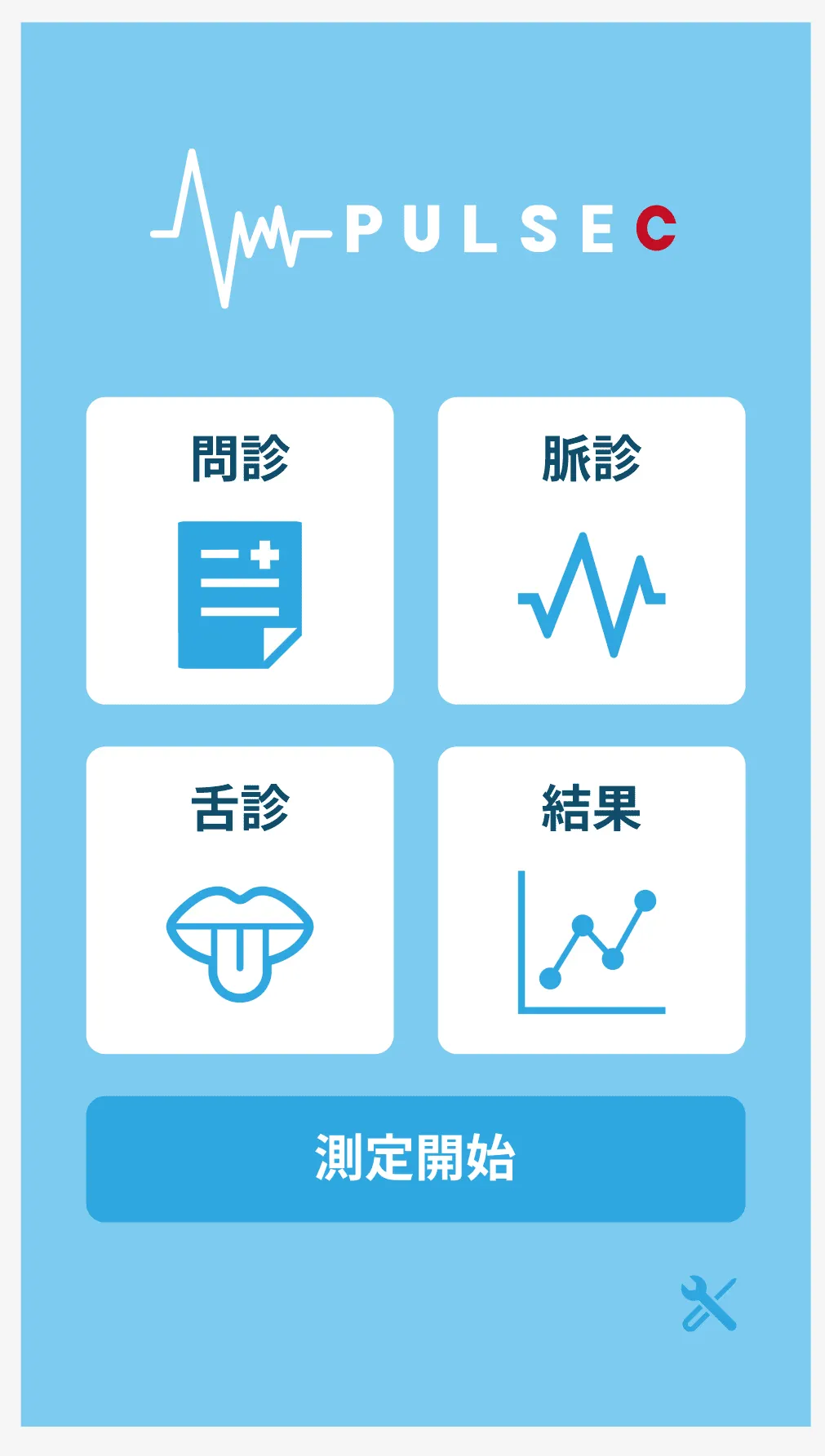
Task: Tap the 測定開始 button
Action: pyautogui.click(x=415, y=1158)
